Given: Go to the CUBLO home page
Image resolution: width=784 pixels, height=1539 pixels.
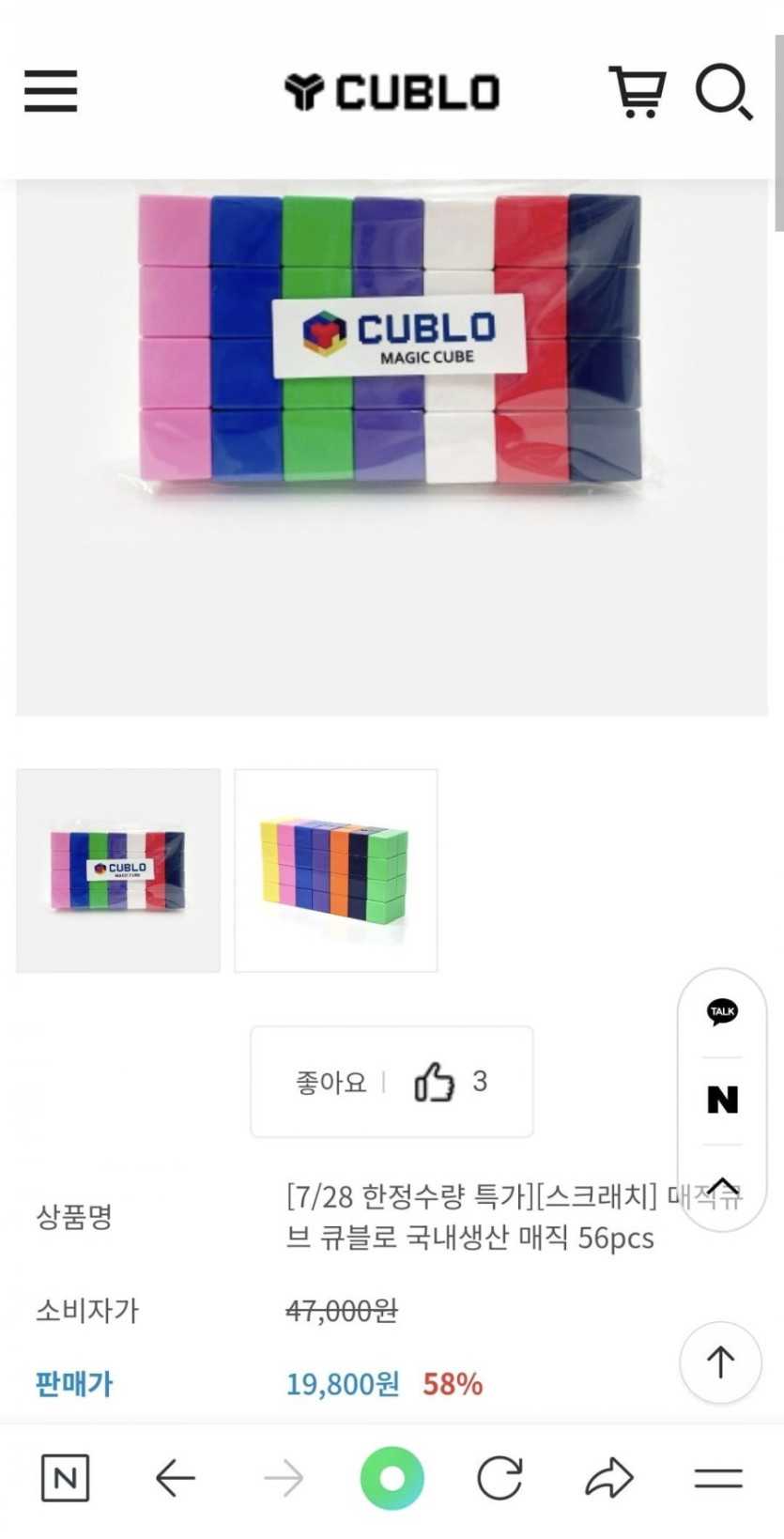Looking at the screenshot, I should point(392,92).
